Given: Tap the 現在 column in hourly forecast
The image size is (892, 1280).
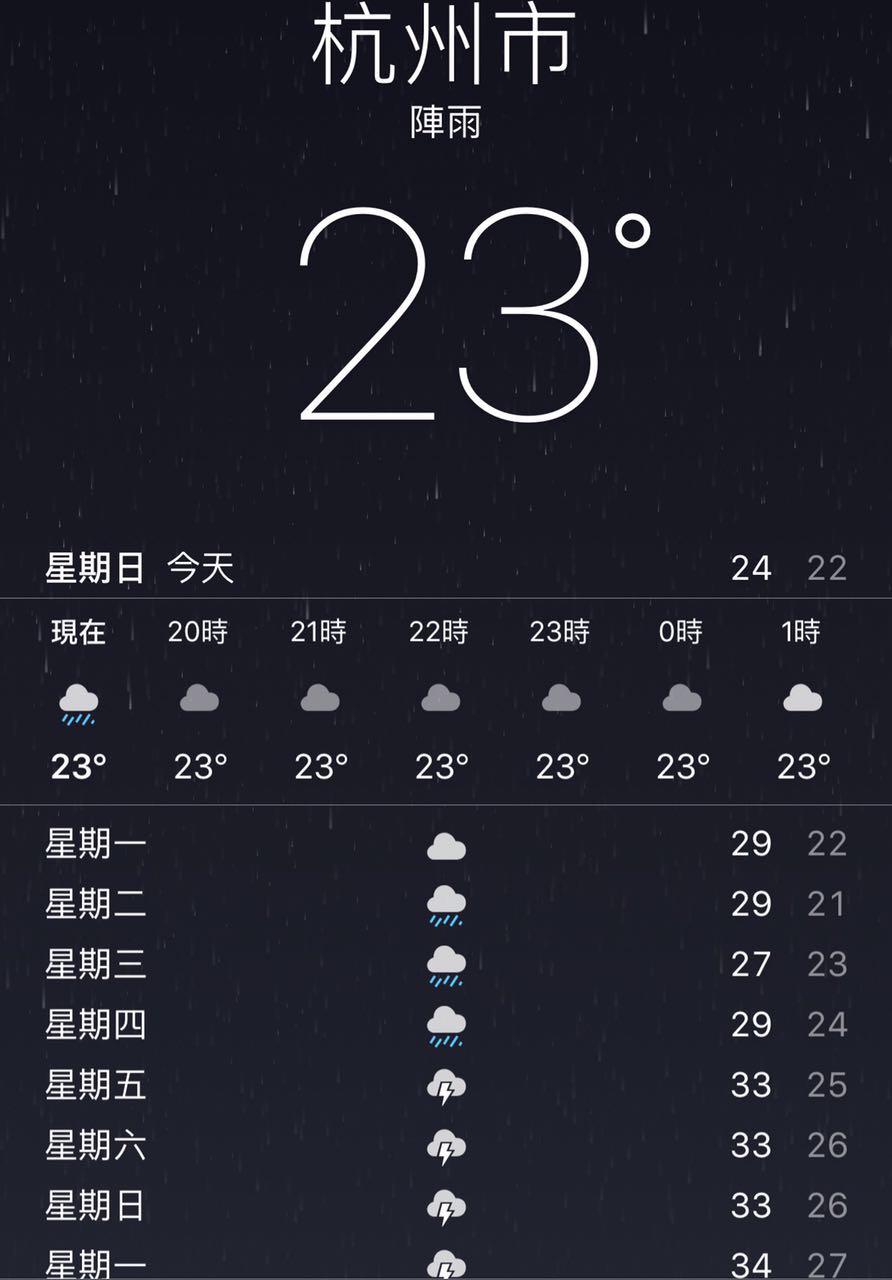Looking at the screenshot, I should 78,632.
